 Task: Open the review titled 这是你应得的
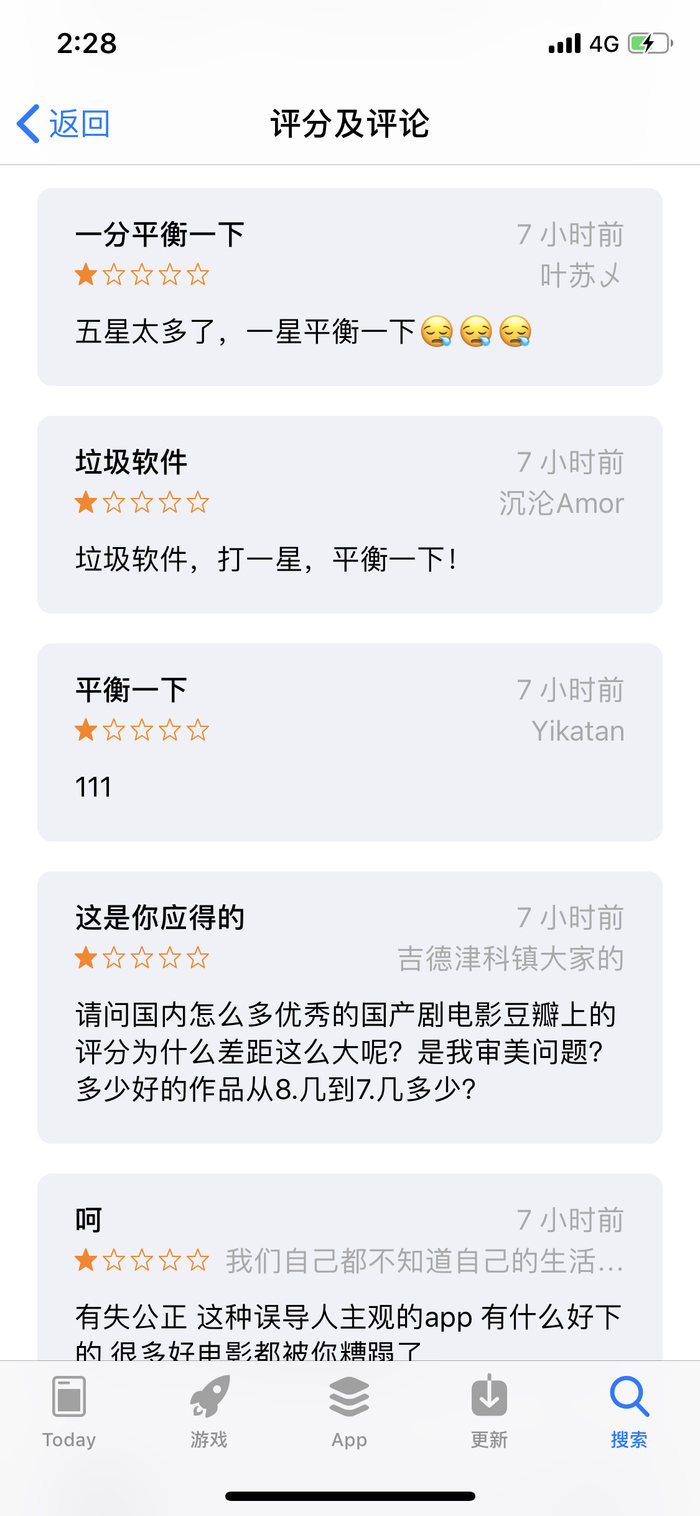coord(349,1006)
